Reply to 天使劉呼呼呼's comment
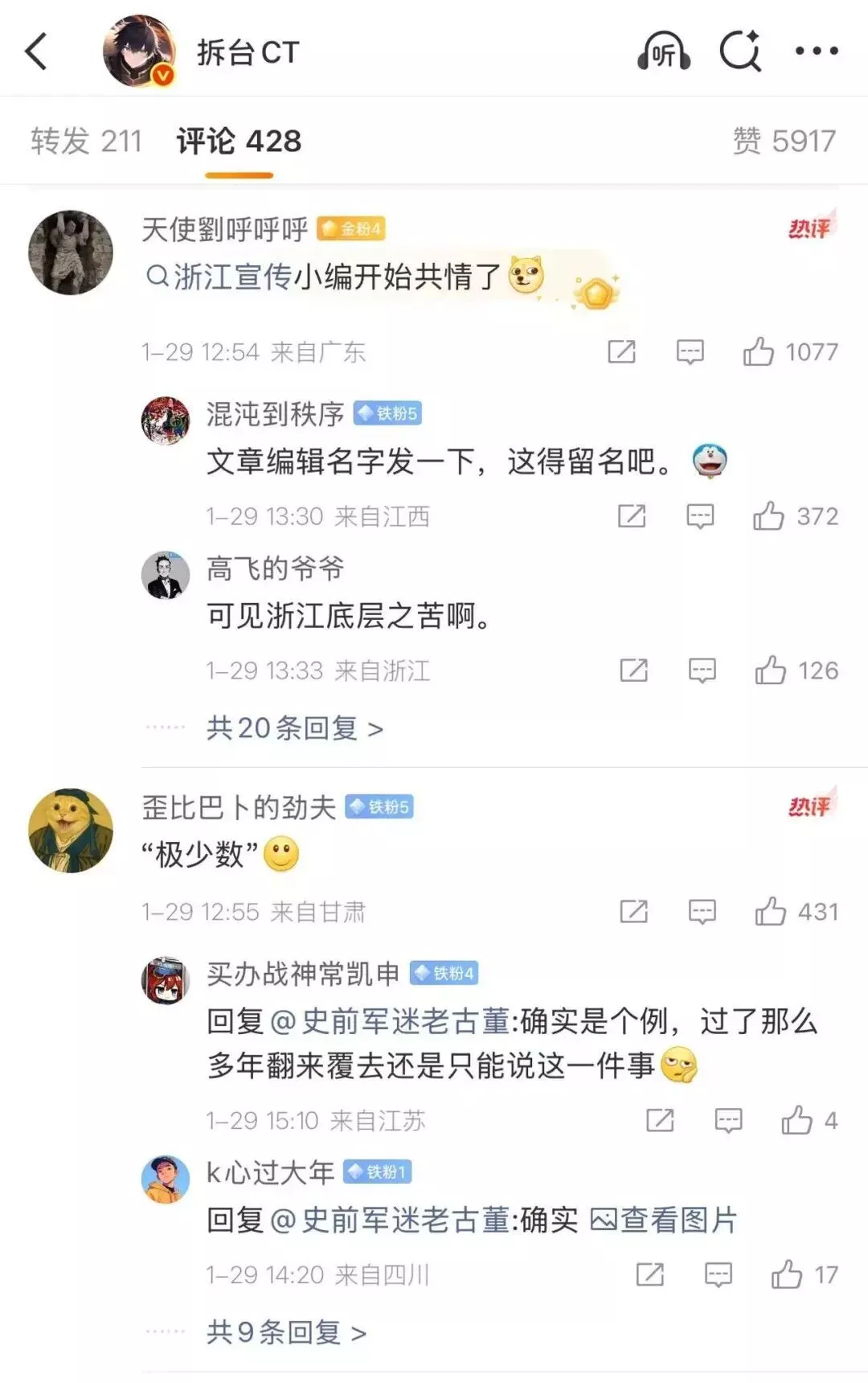868x1383 pixels. point(690,352)
